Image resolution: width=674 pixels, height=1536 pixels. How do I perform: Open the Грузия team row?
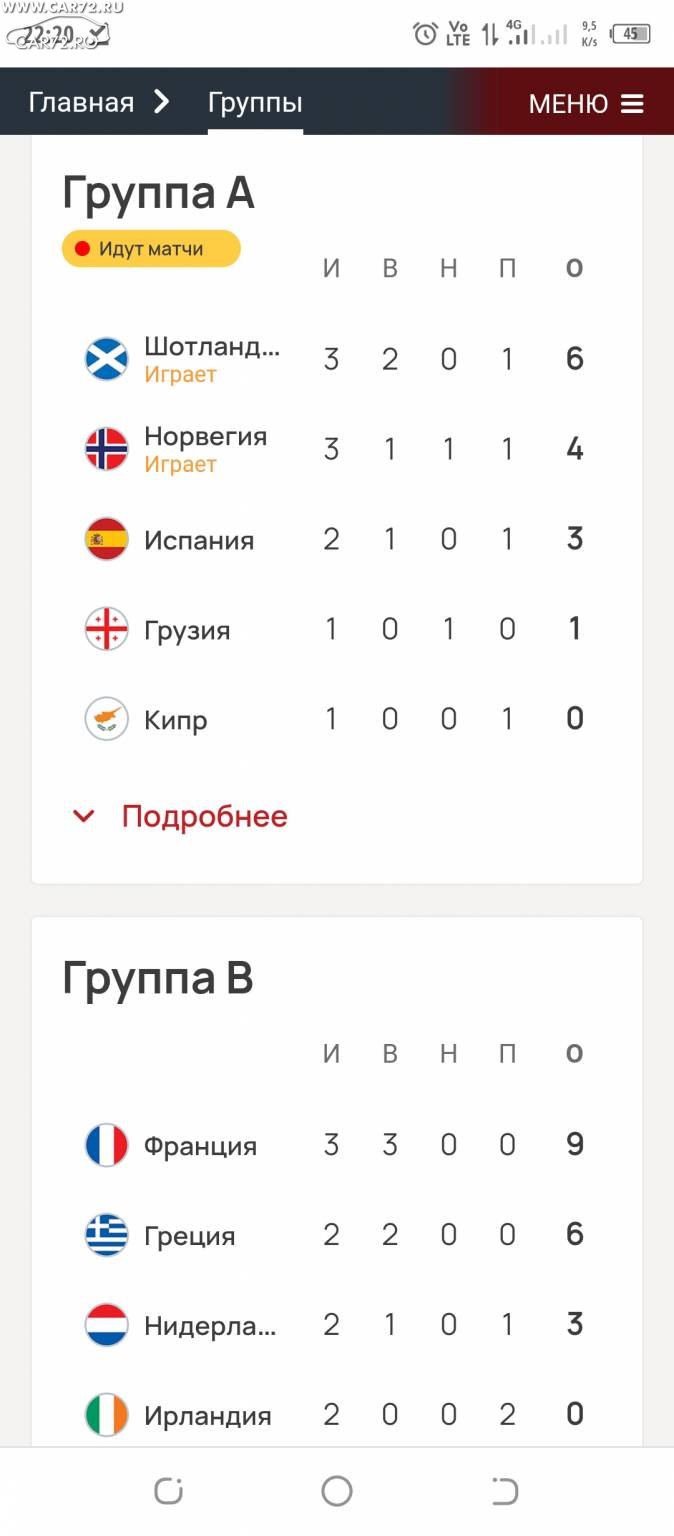click(x=337, y=629)
